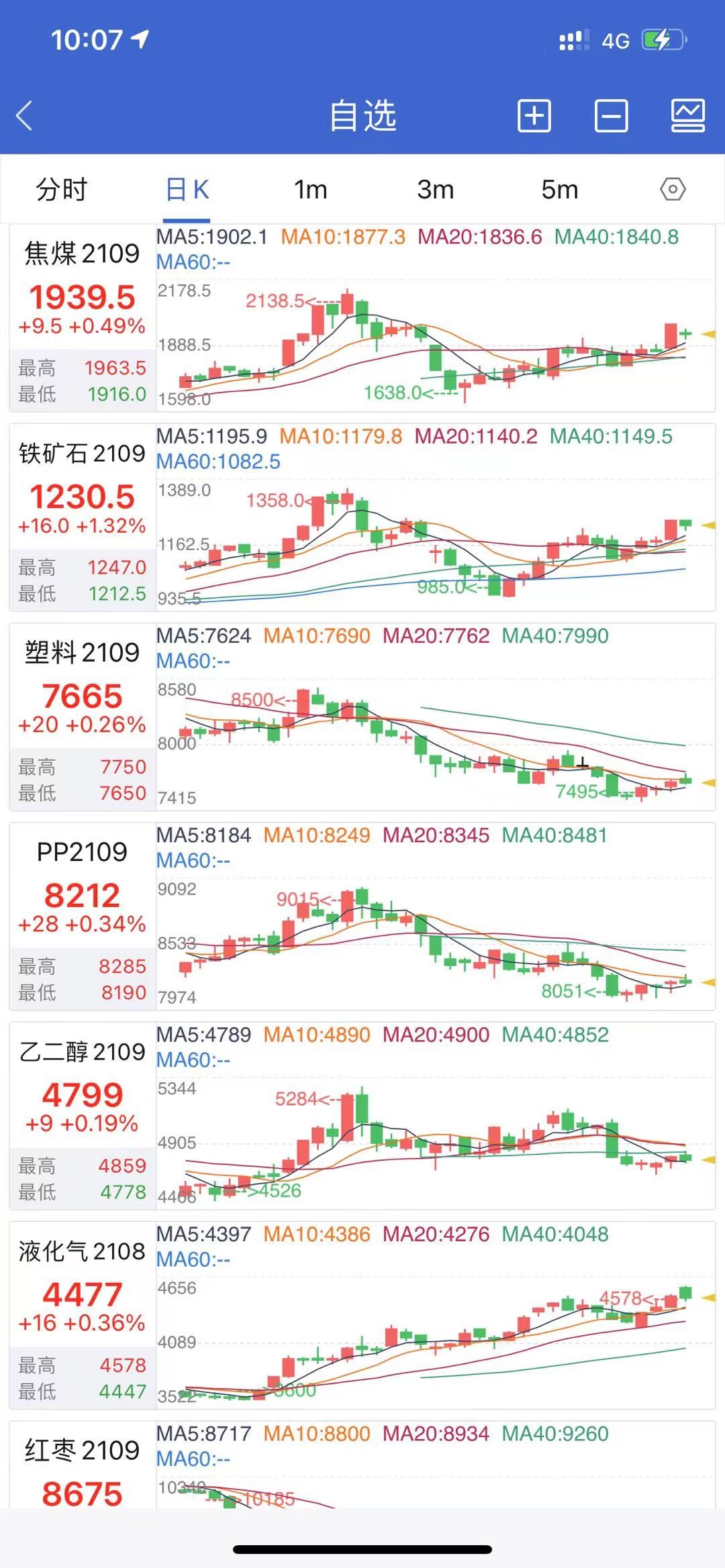Screen dimensions: 725x1568
Task: Open the PP2109 contract card
Action: (x=82, y=852)
